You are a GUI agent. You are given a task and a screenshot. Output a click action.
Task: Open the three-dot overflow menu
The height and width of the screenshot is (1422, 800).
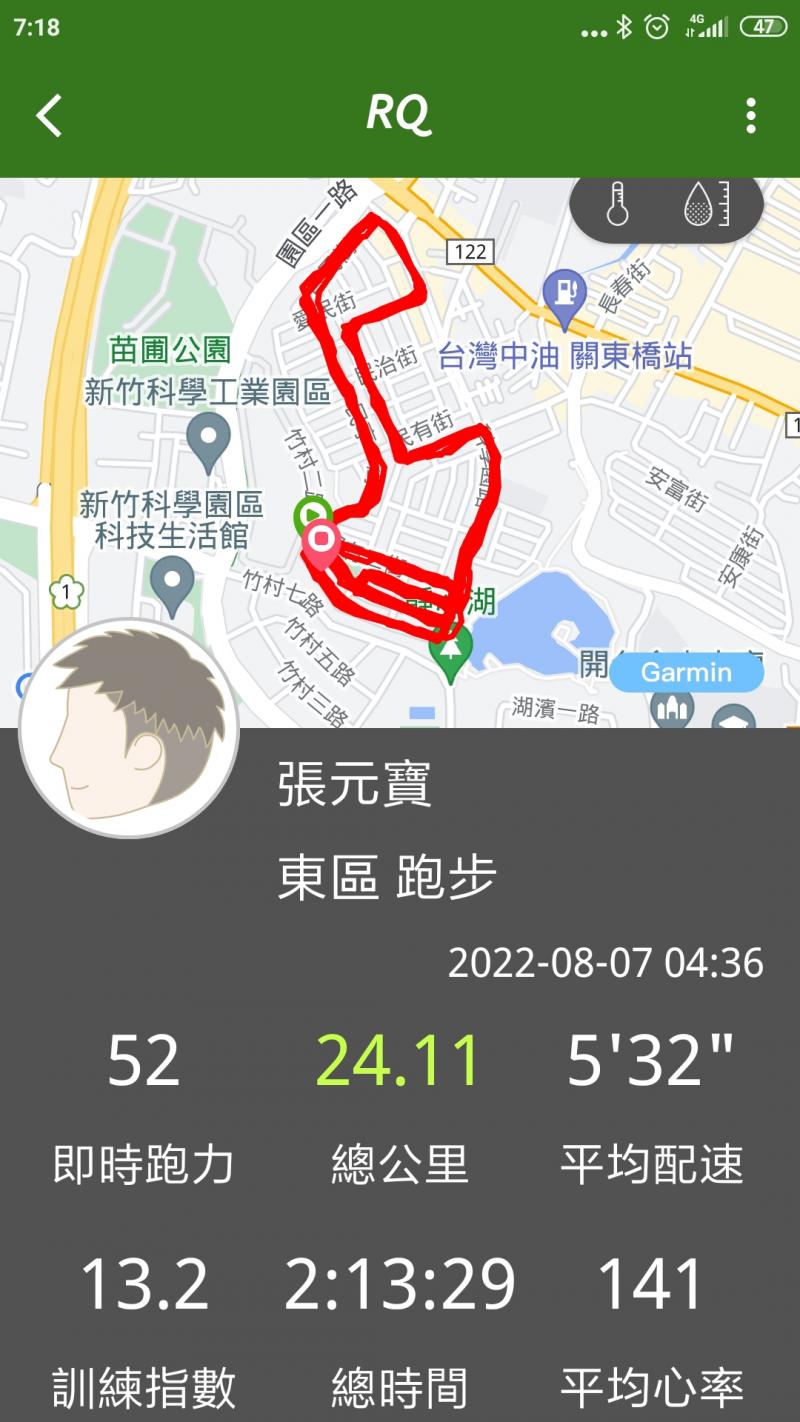pos(751,116)
